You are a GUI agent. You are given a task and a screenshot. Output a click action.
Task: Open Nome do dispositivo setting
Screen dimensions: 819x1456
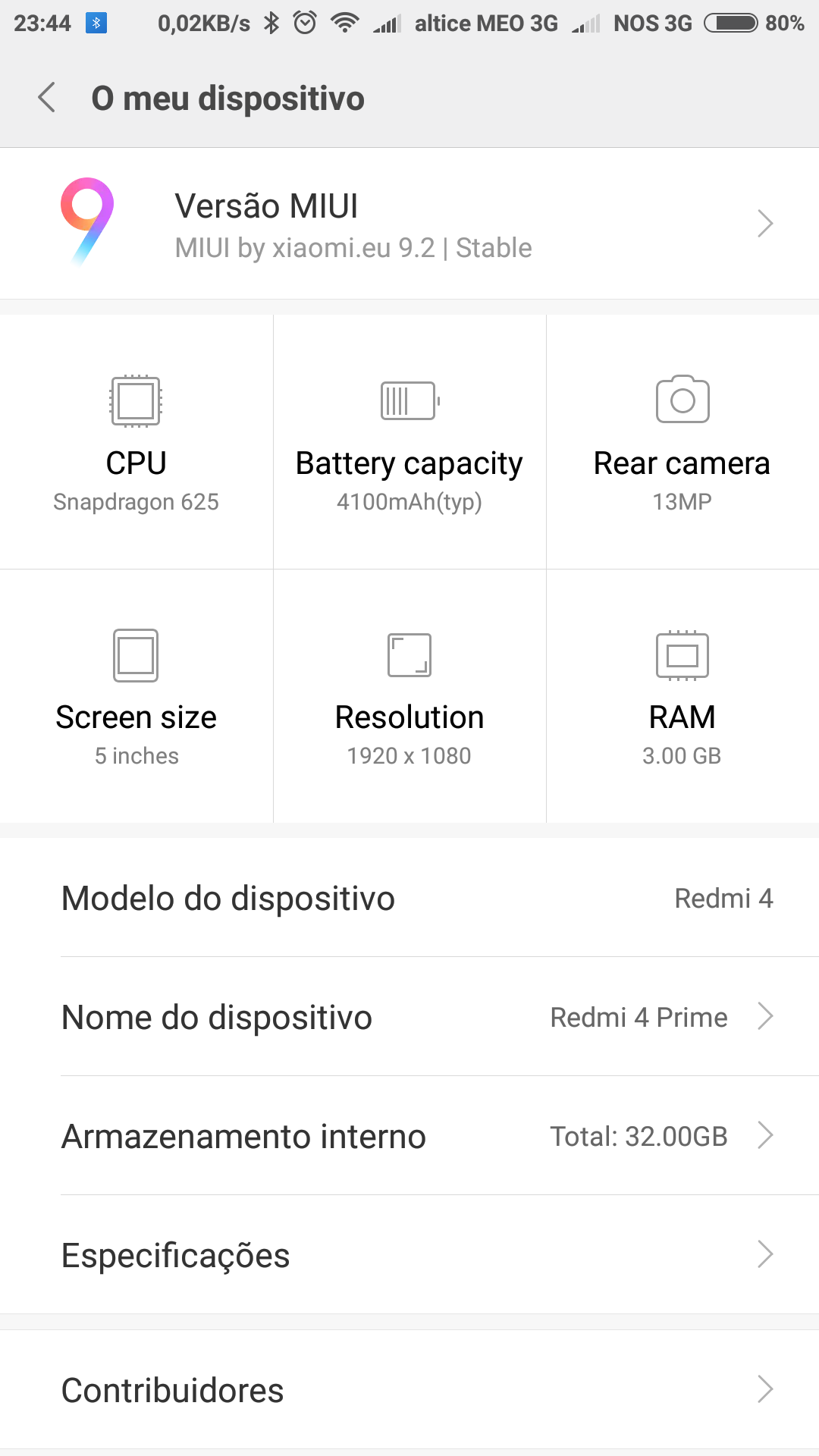pos(409,1017)
